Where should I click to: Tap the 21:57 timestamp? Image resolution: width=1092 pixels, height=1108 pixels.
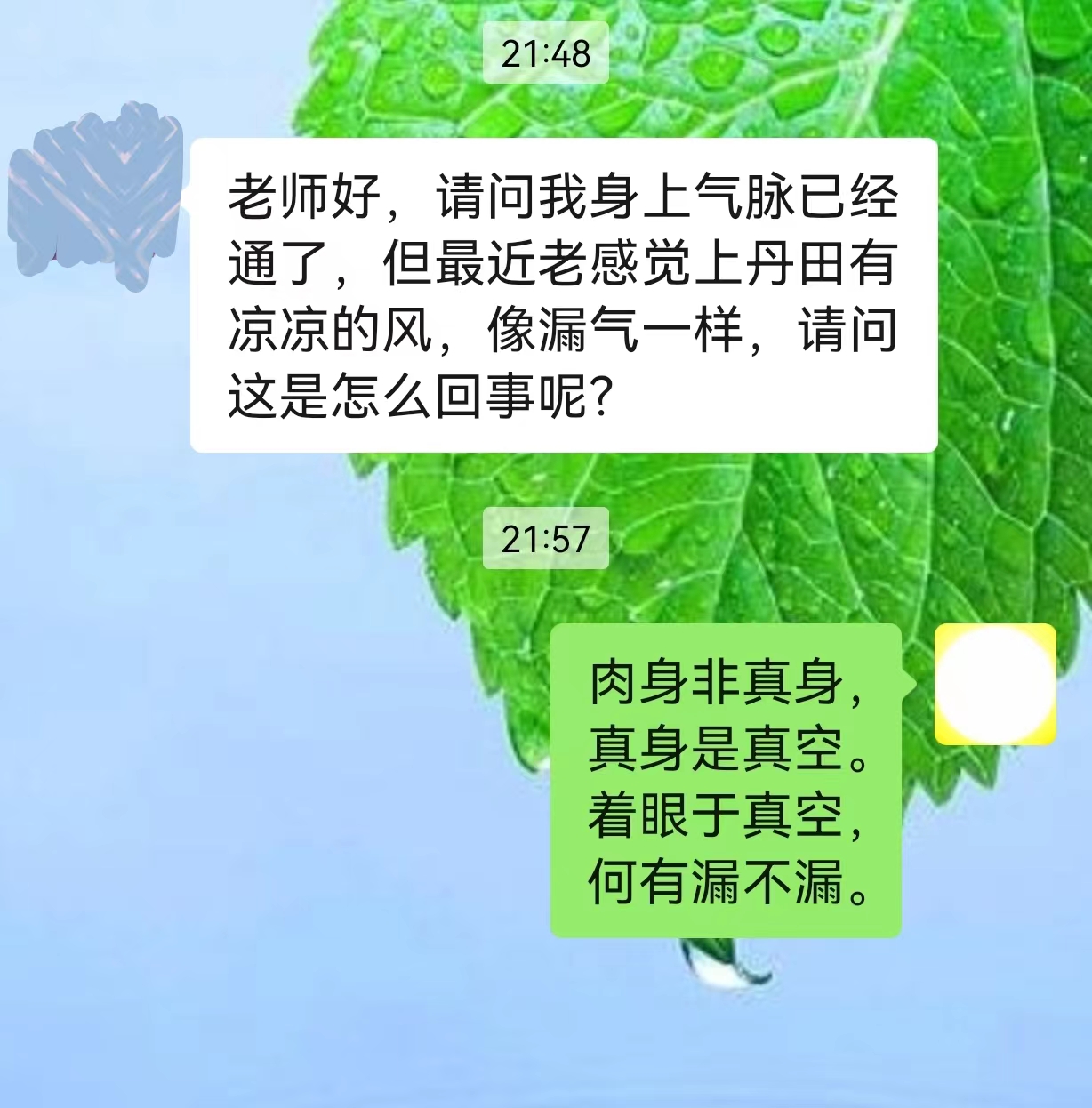(545, 538)
